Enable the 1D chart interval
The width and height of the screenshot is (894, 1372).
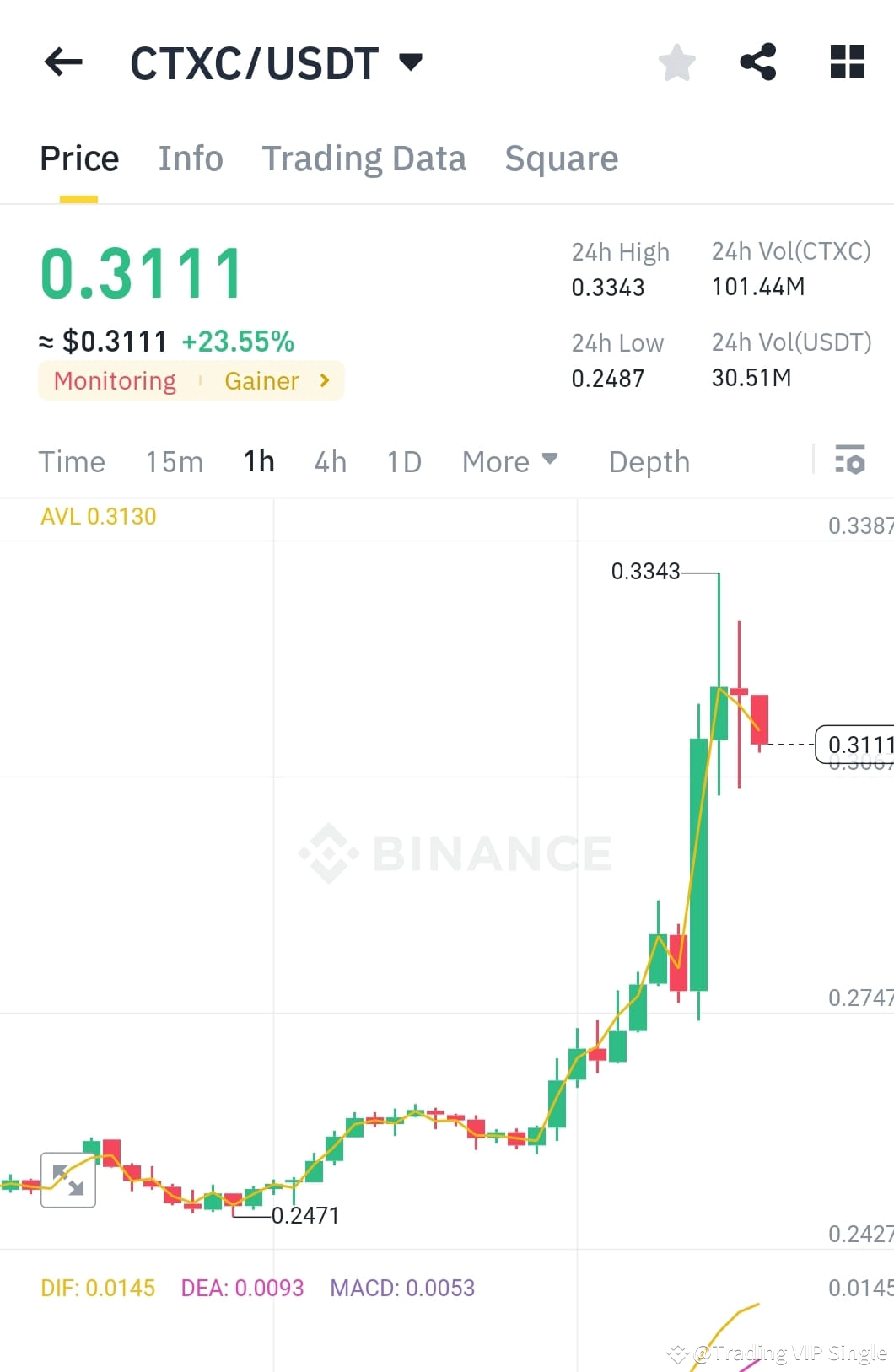click(x=402, y=461)
